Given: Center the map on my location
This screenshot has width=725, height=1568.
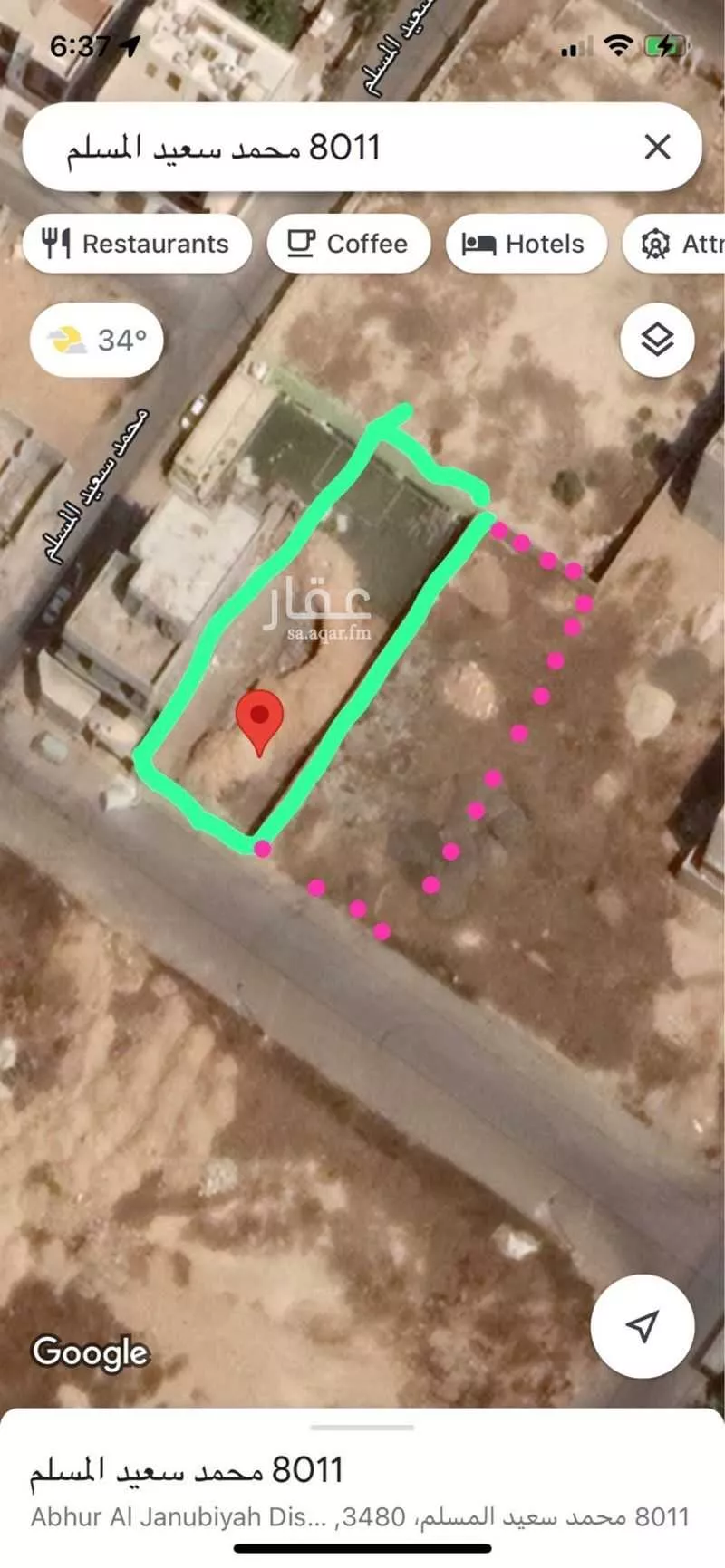Looking at the screenshot, I should pos(642,1325).
